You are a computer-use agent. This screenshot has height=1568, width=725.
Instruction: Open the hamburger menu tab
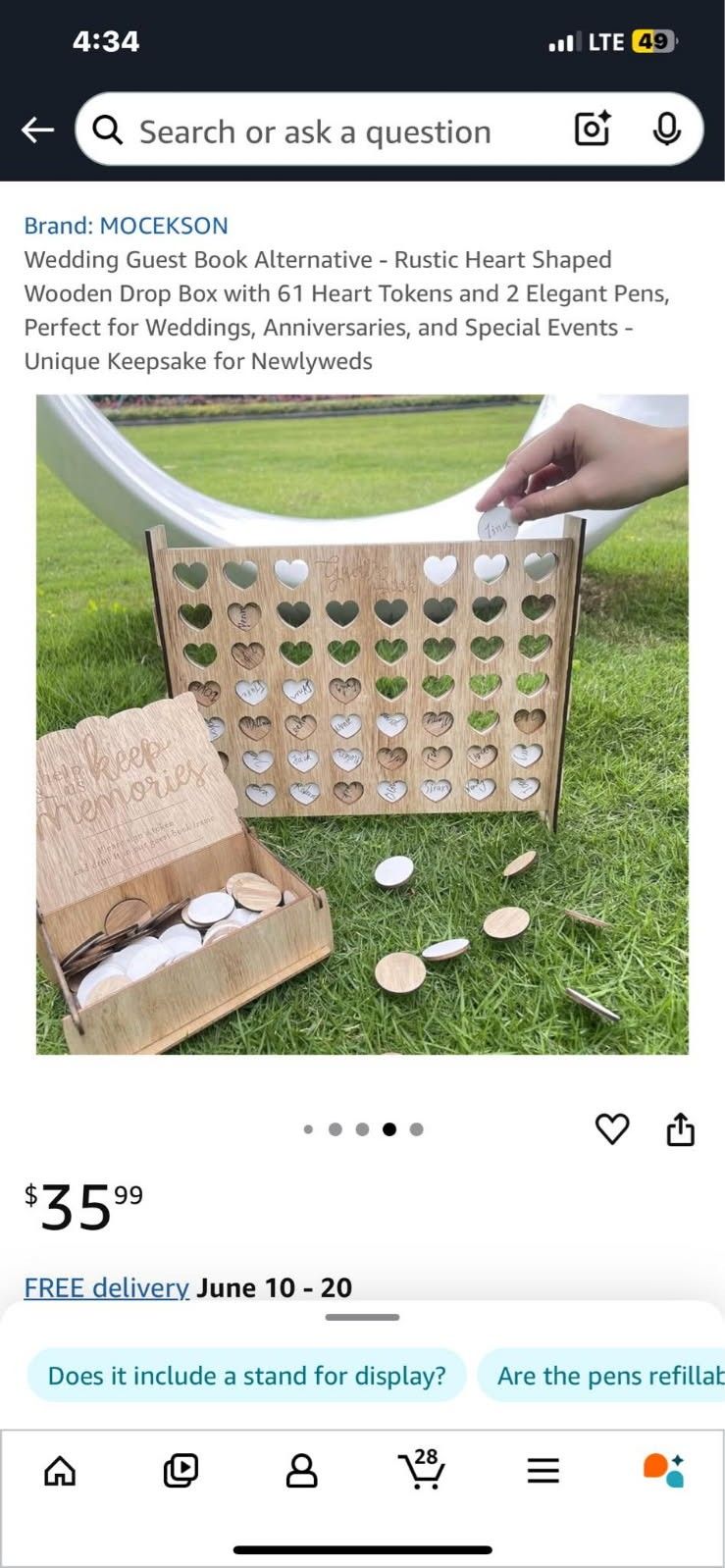(543, 1470)
